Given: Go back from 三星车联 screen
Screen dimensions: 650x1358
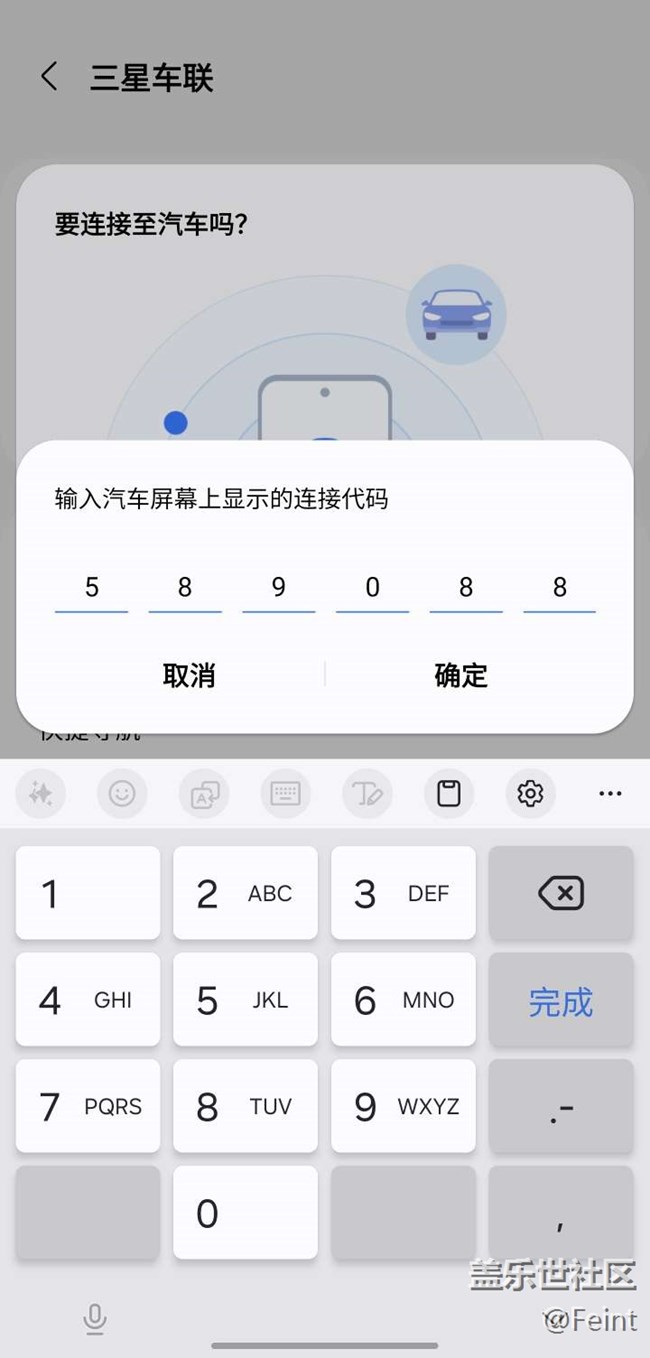Looking at the screenshot, I should (49, 77).
